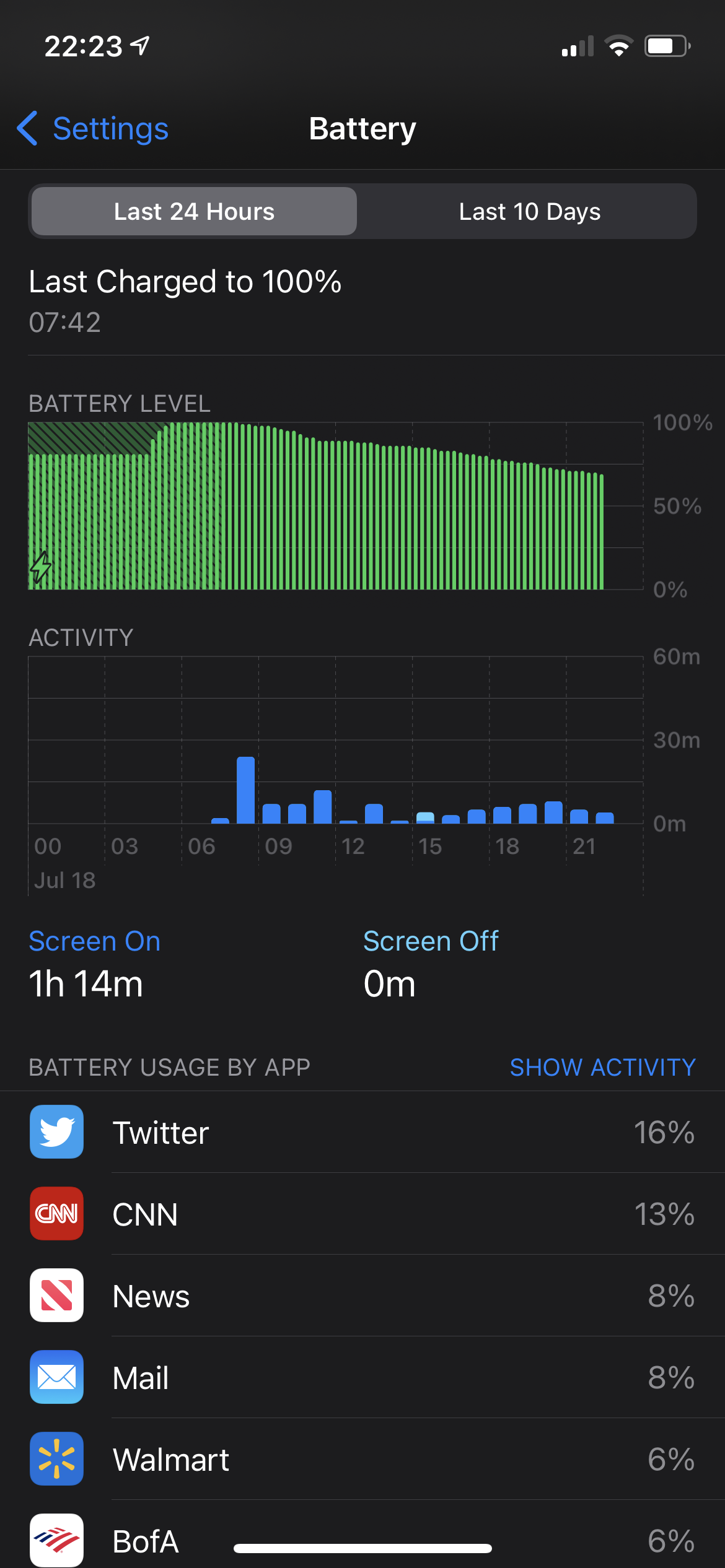This screenshot has width=725, height=1568.
Task: Select the Last 24 Hours segment
Action: pyautogui.click(x=194, y=212)
